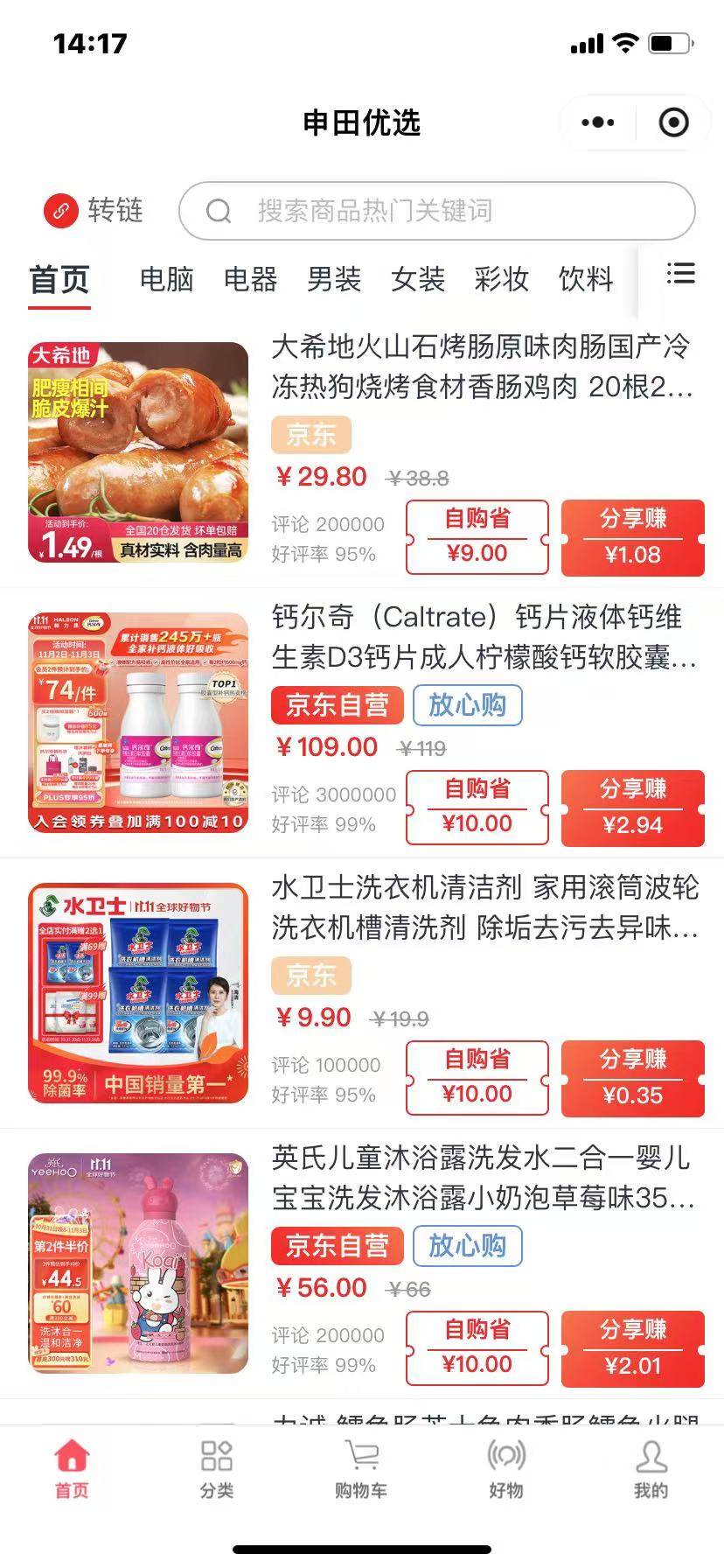Switch to the 电器 category tab

click(250, 279)
